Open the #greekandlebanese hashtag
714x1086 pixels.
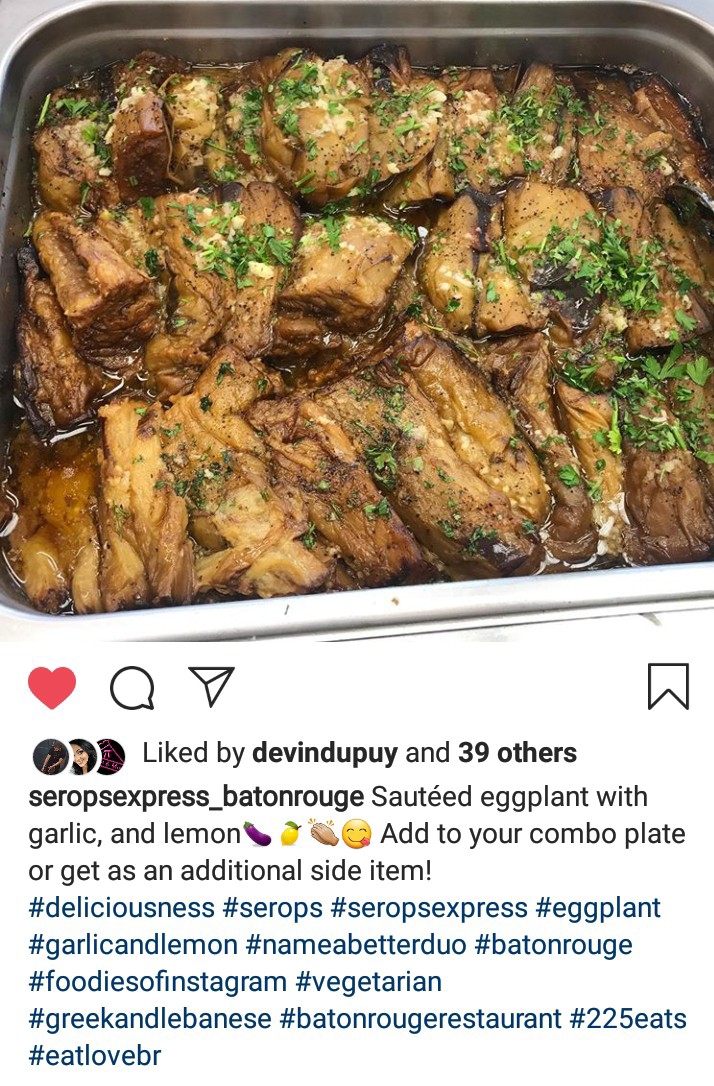click(x=150, y=1019)
